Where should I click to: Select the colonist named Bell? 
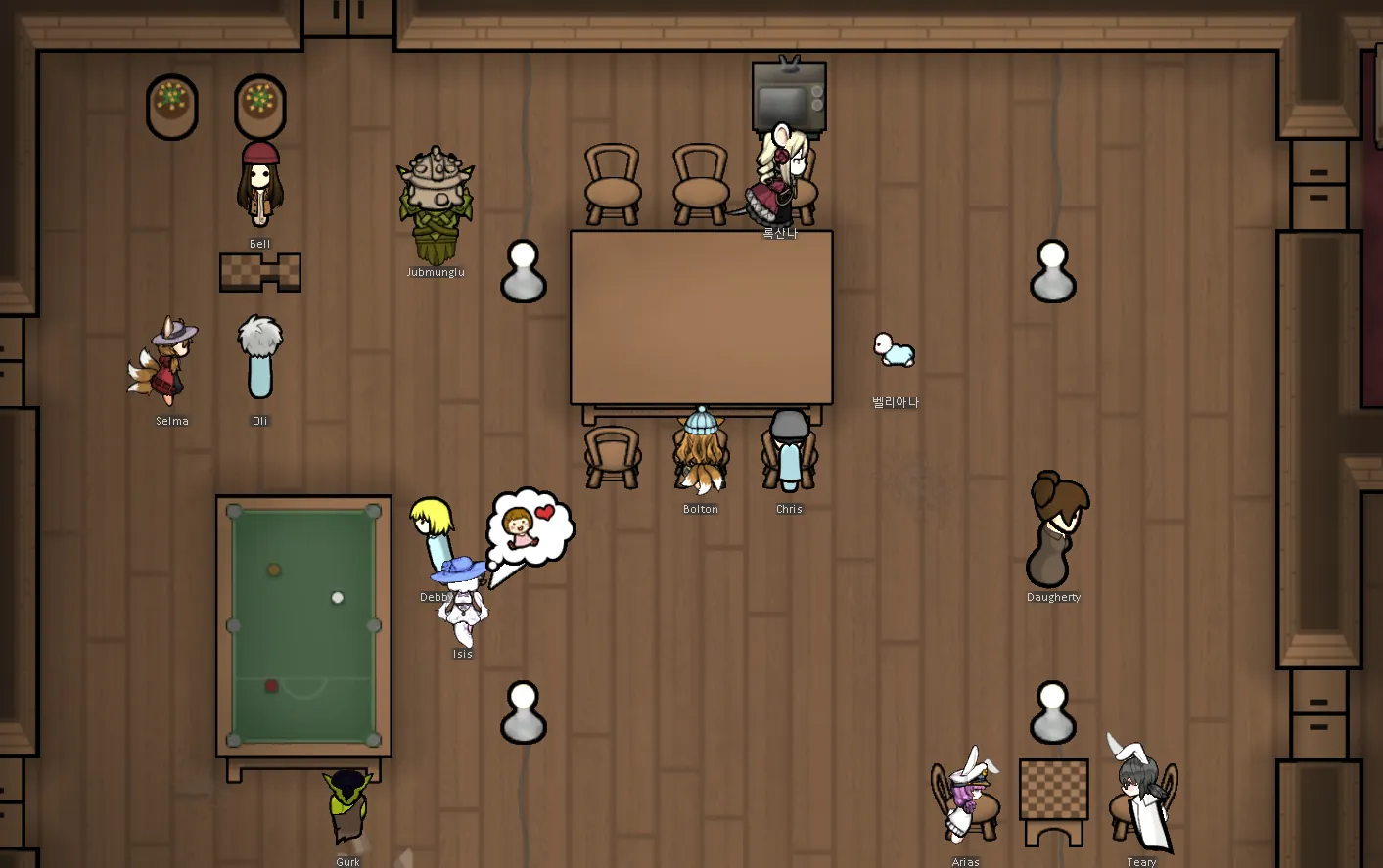[x=259, y=186]
